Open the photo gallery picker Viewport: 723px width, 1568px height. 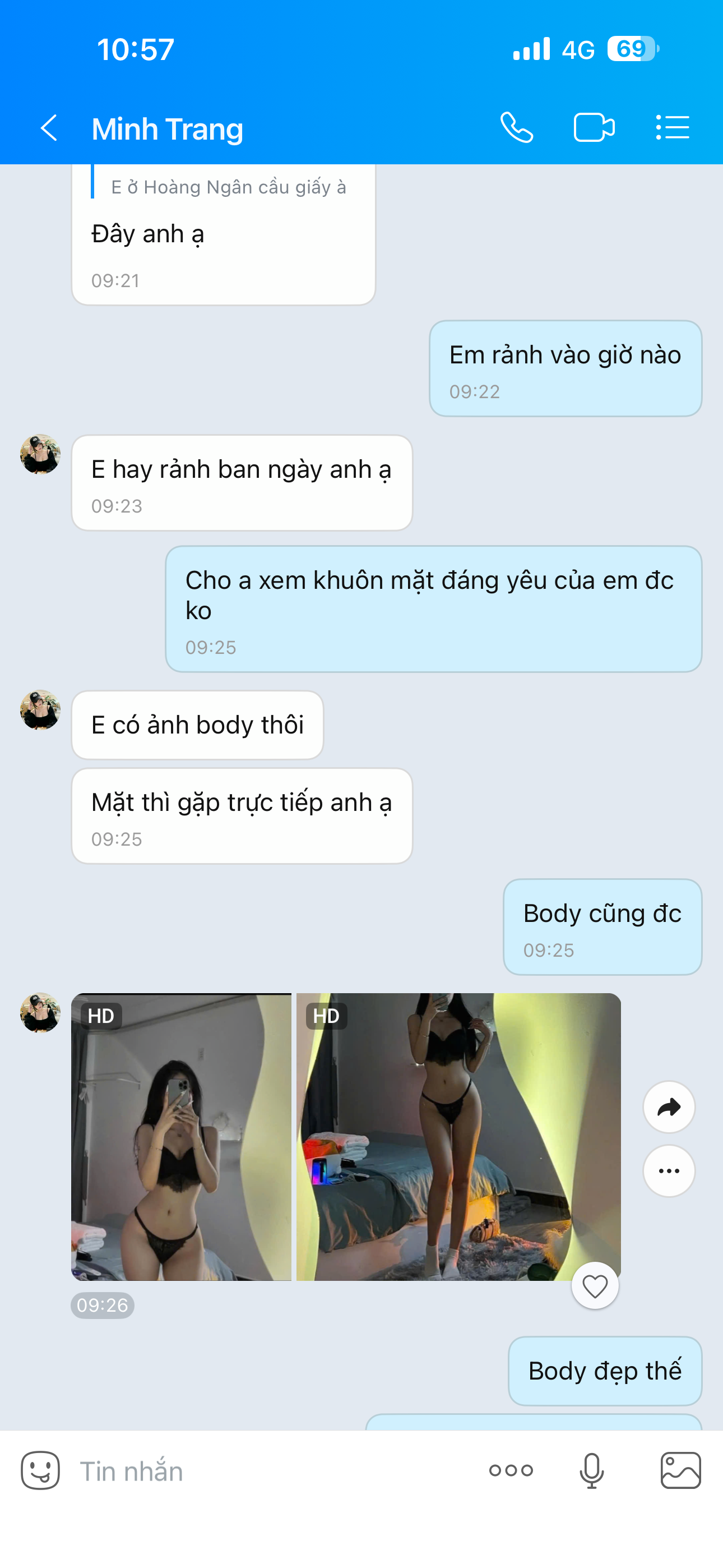tap(680, 1470)
